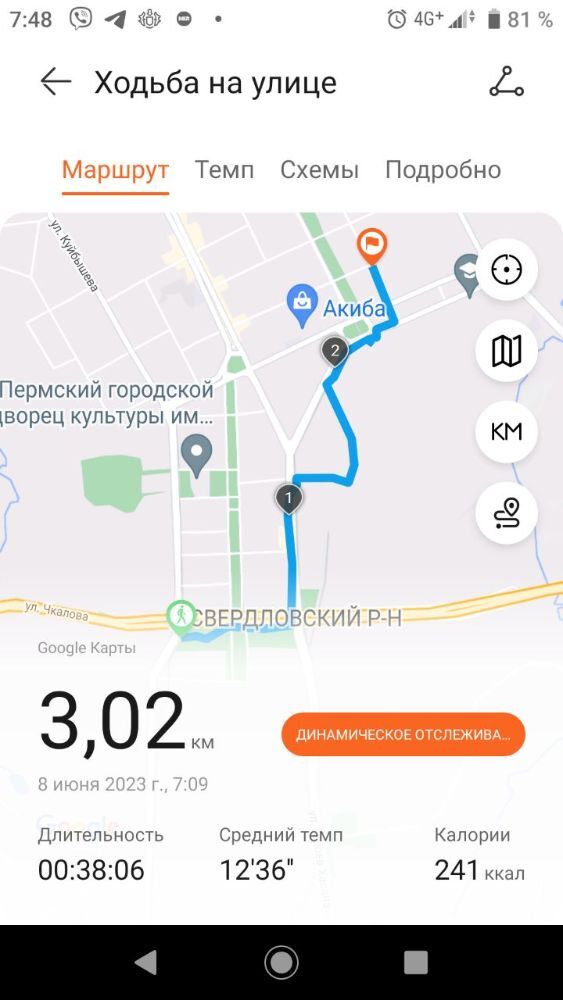Open the route share icon
Viewport: 563px width, 1000px height.
[x=506, y=82]
